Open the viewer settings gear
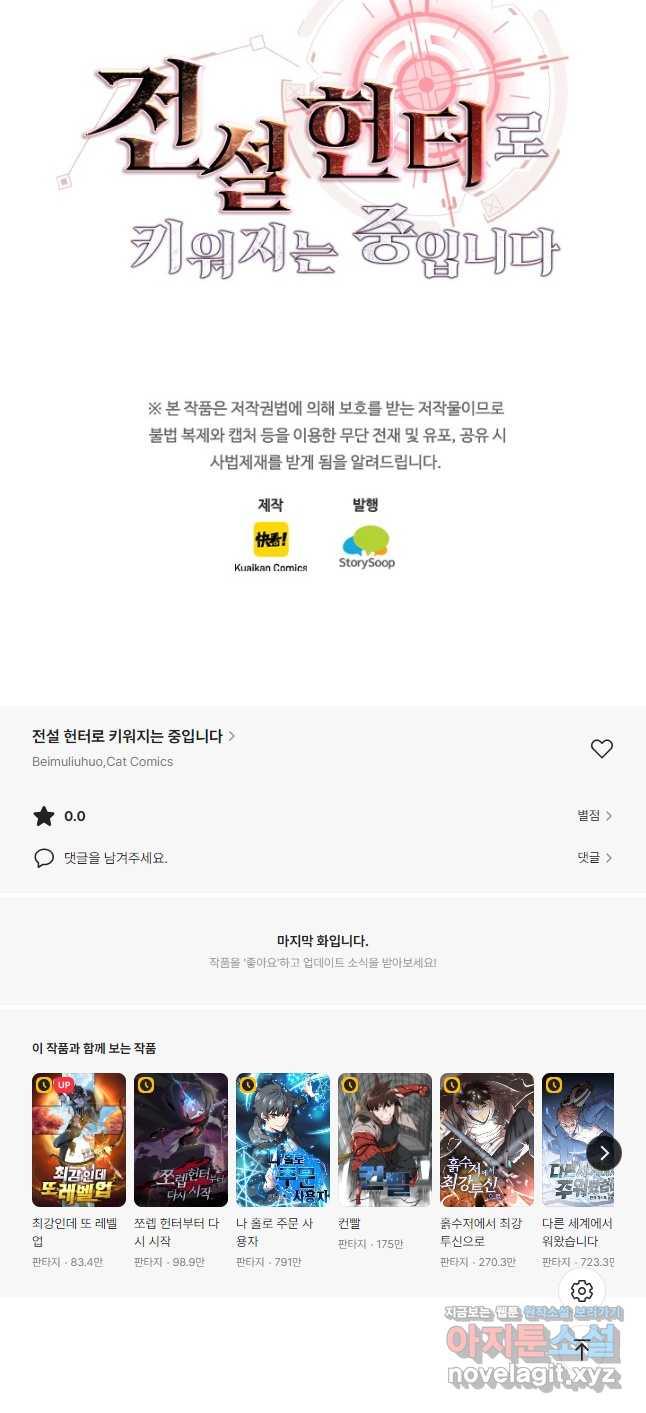The width and height of the screenshot is (646, 1413). click(x=582, y=1291)
